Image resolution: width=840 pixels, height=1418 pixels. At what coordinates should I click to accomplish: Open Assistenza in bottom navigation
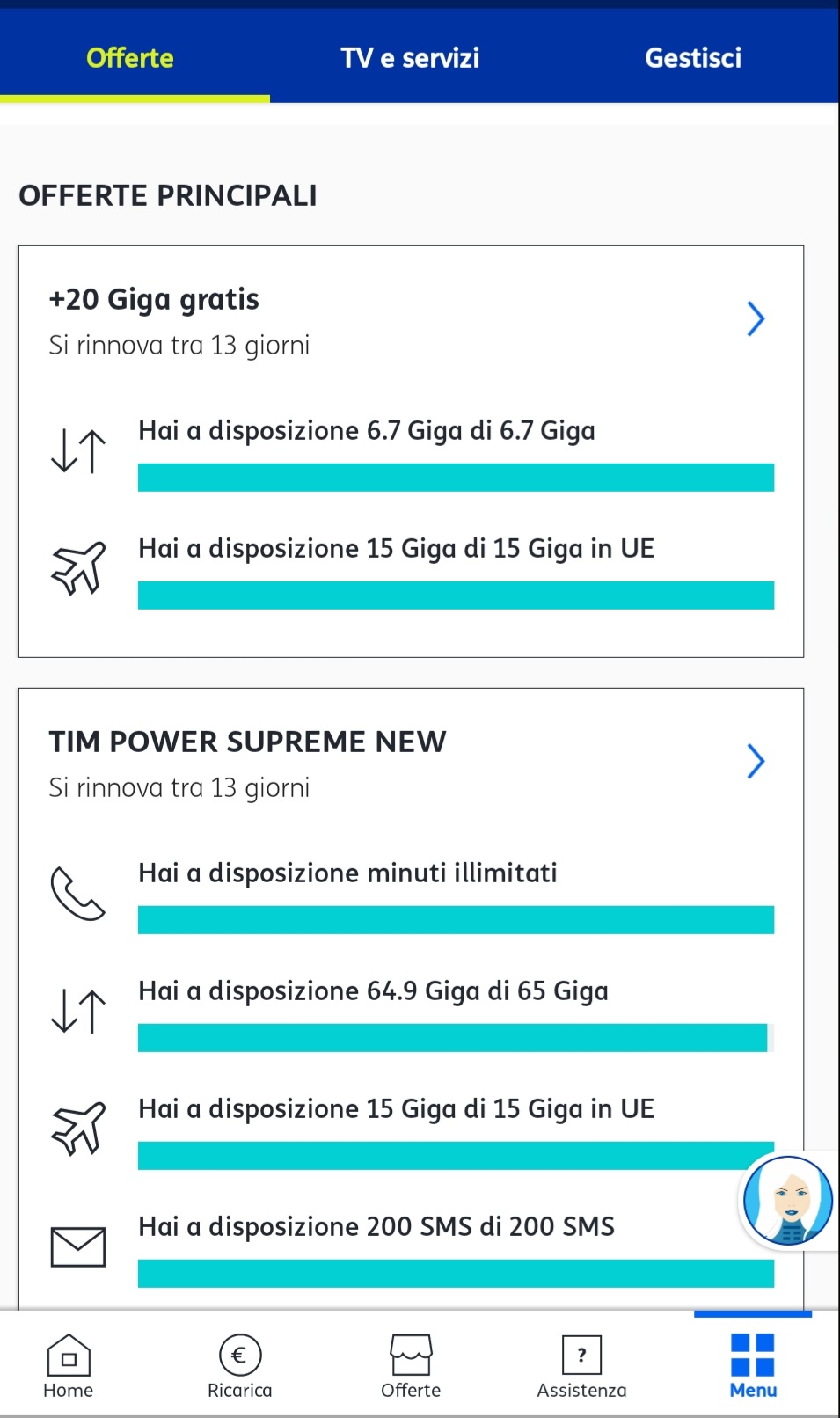point(581,1366)
